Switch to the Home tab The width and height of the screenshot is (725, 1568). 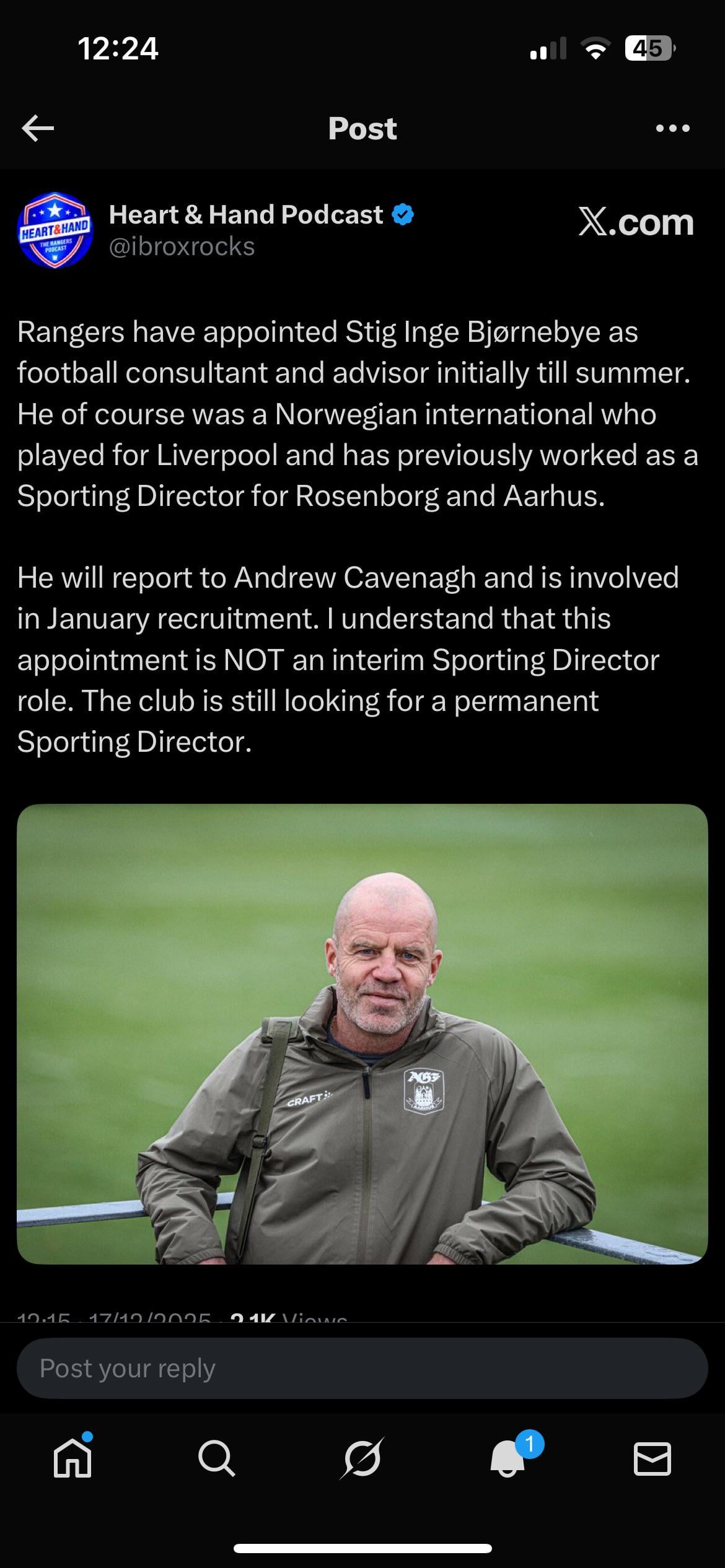(72, 1459)
